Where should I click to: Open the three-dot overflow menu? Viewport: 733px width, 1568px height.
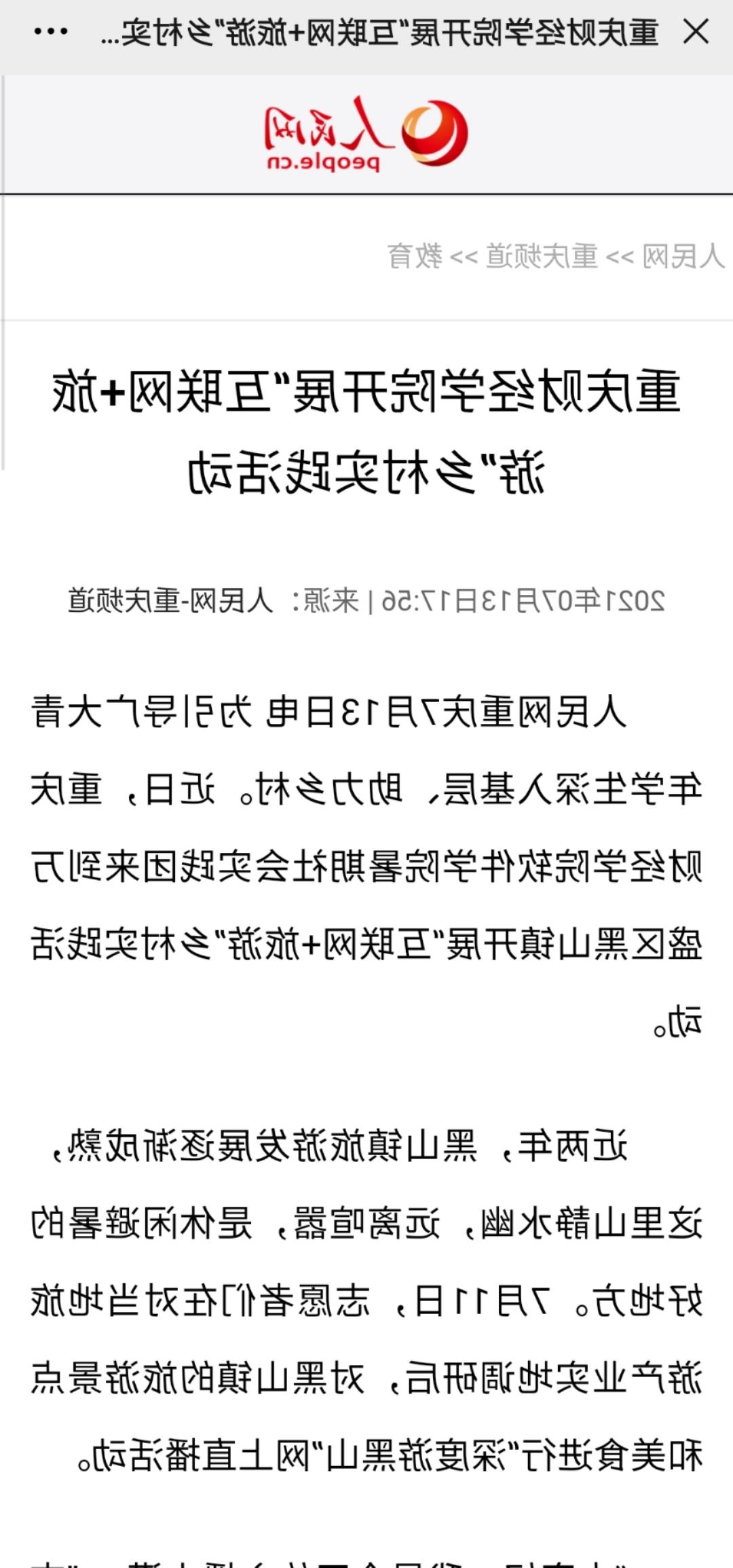point(50,32)
